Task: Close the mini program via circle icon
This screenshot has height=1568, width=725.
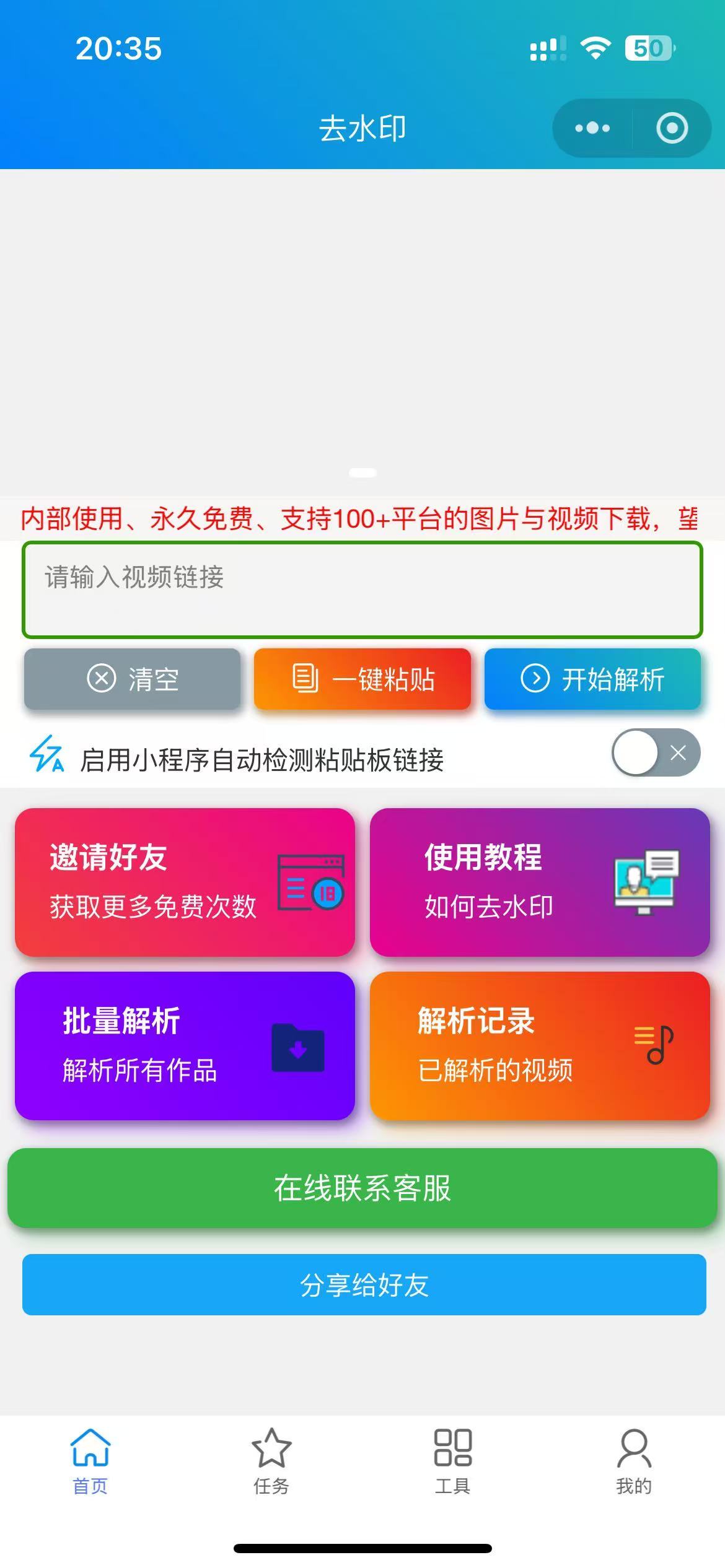Action: tap(672, 128)
